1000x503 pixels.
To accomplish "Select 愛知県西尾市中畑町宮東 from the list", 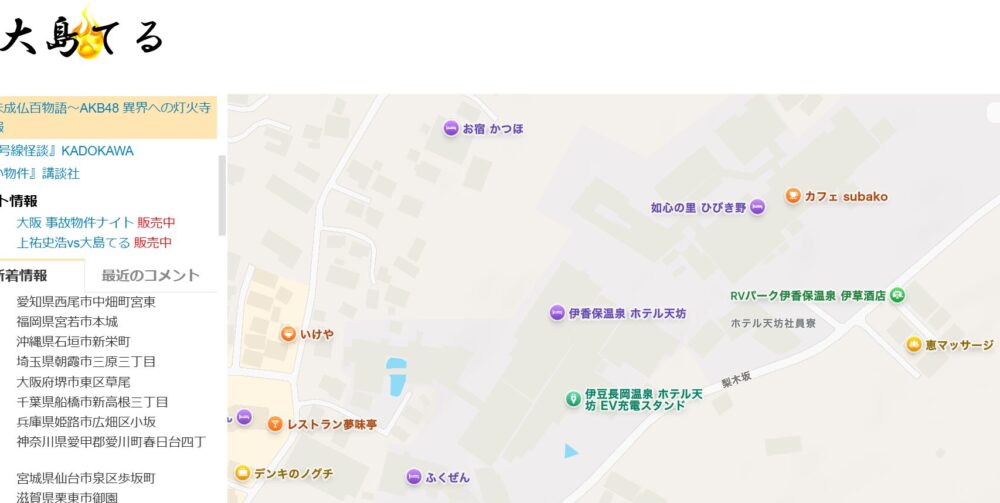I will [x=86, y=302].
